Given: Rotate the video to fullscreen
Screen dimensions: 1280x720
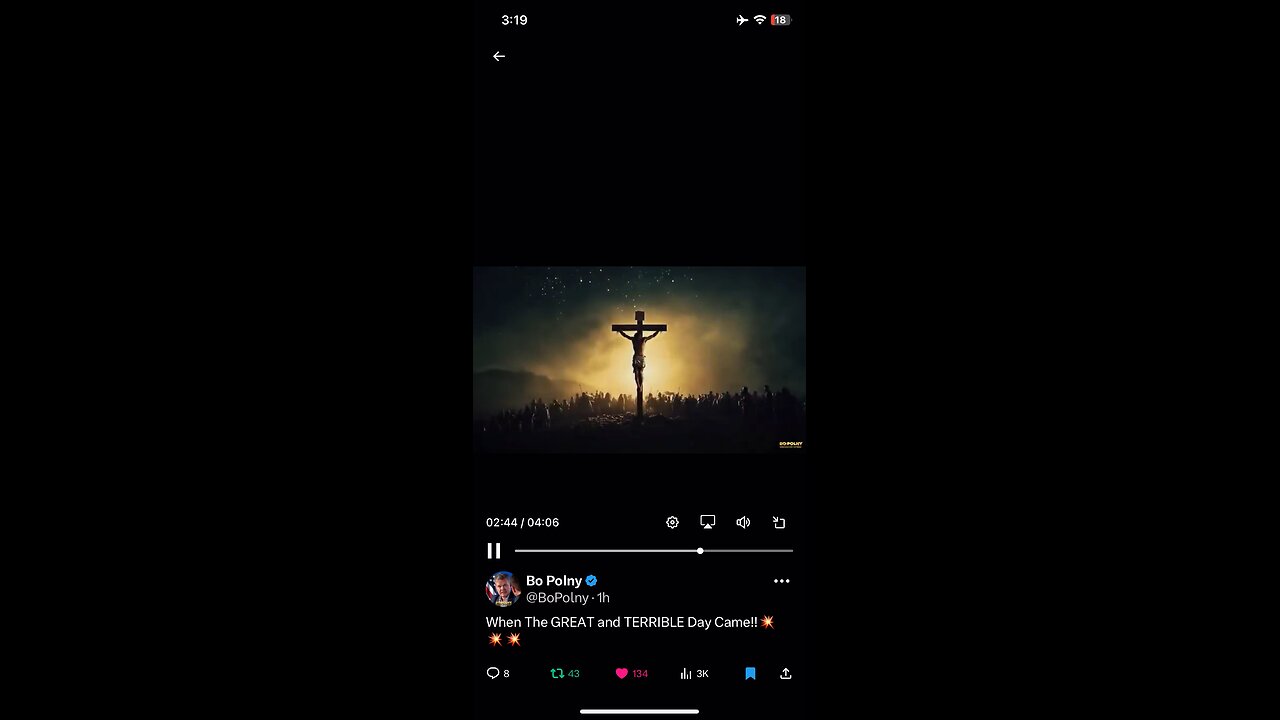Looking at the screenshot, I should point(779,522).
